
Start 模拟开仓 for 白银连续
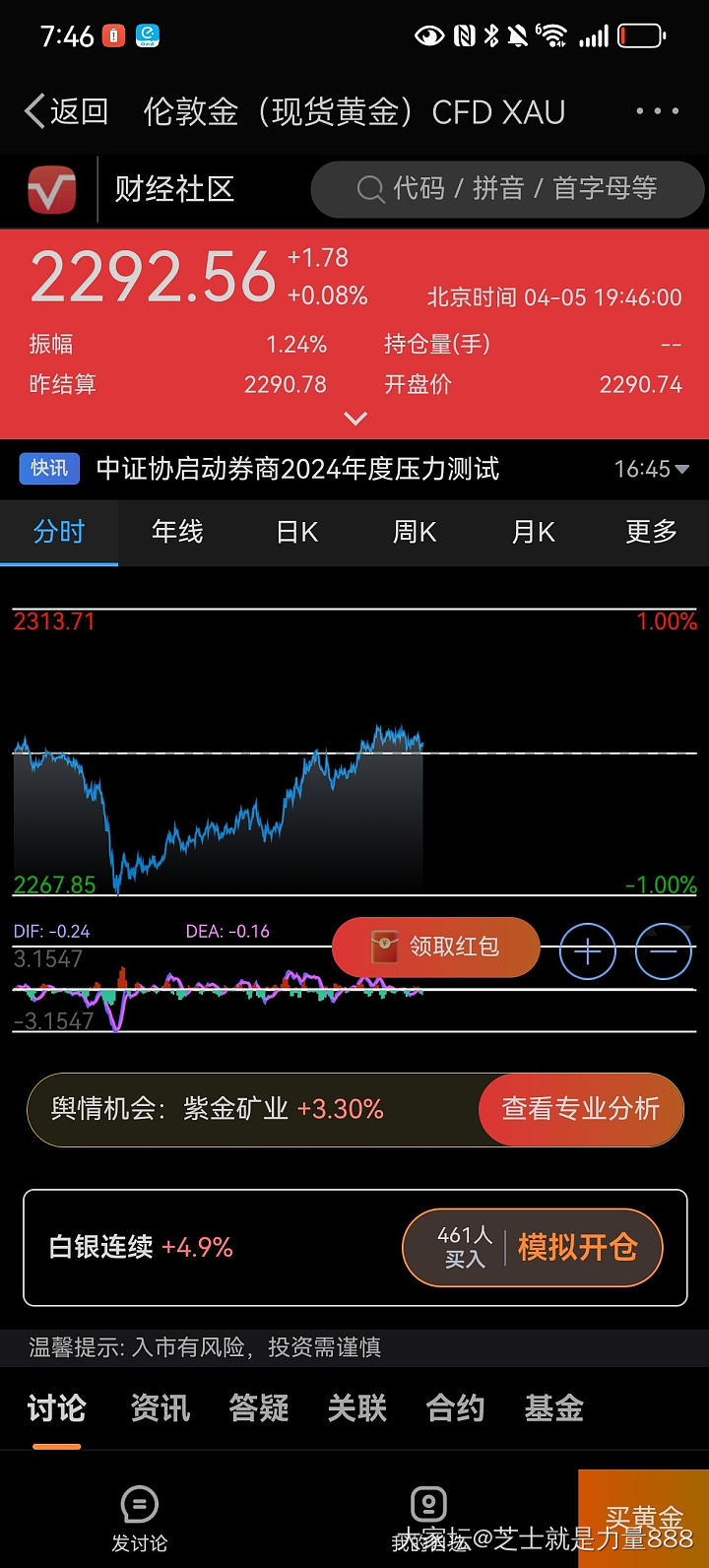click(576, 1248)
